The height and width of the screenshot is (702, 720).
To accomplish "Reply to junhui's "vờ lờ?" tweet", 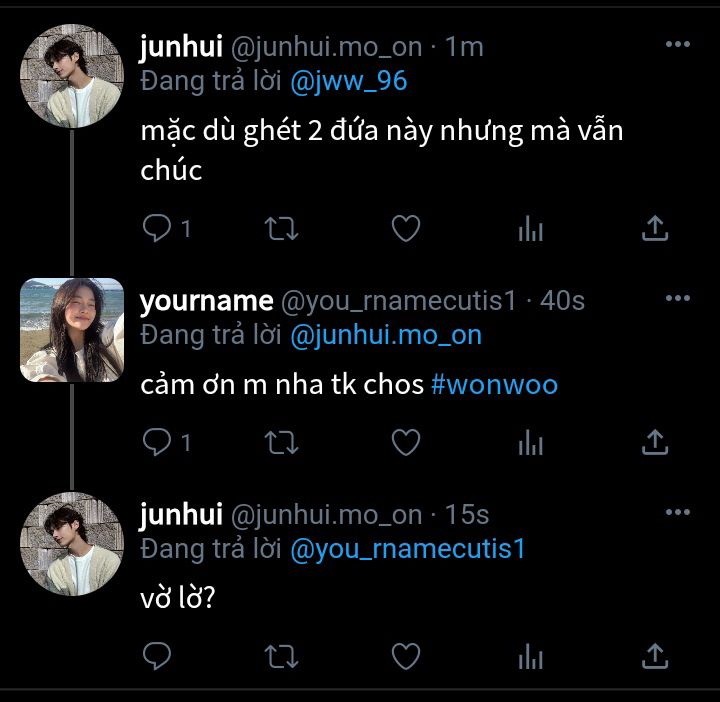I will (x=157, y=656).
